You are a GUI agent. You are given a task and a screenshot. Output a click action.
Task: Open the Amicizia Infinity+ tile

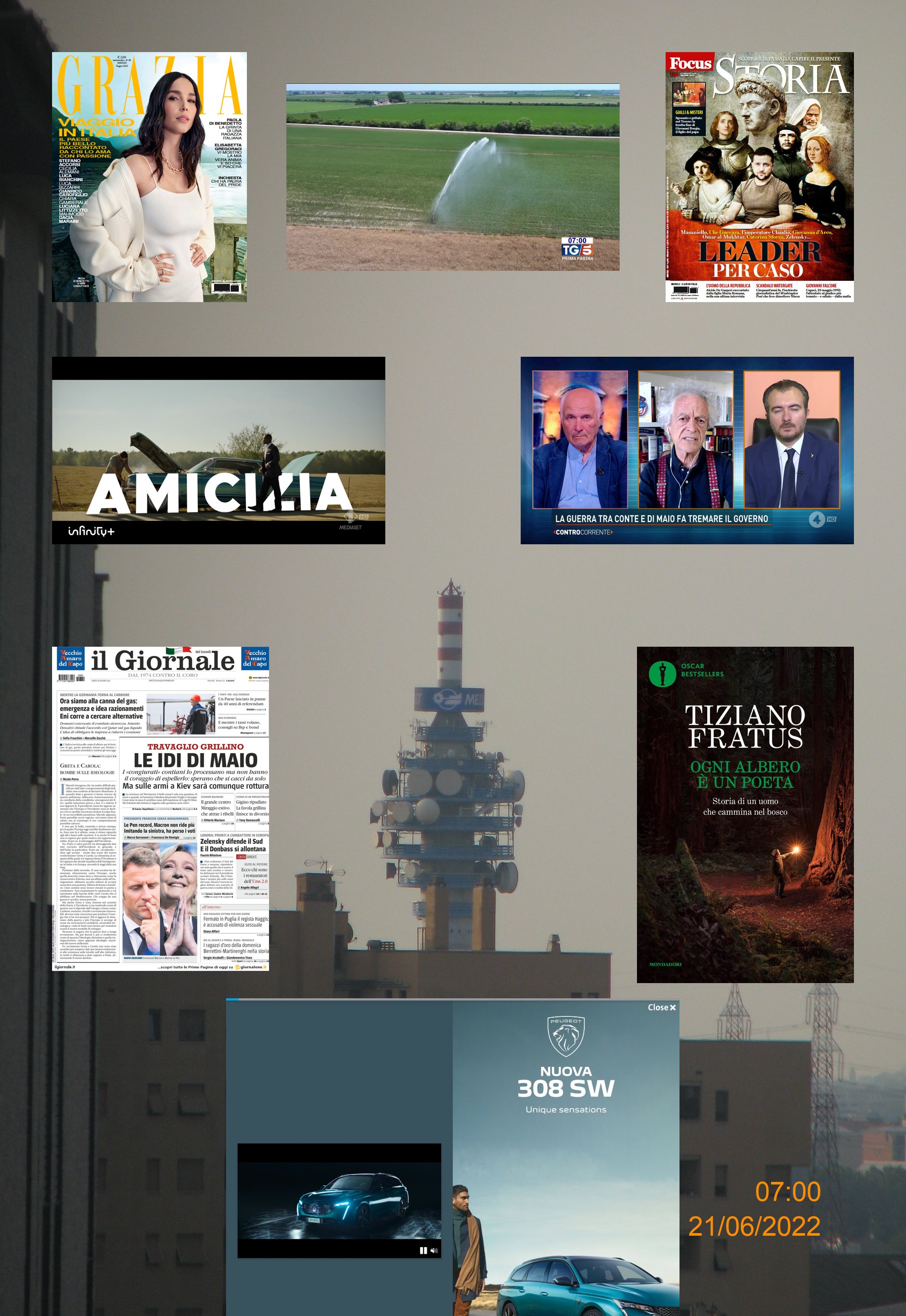tap(219, 450)
